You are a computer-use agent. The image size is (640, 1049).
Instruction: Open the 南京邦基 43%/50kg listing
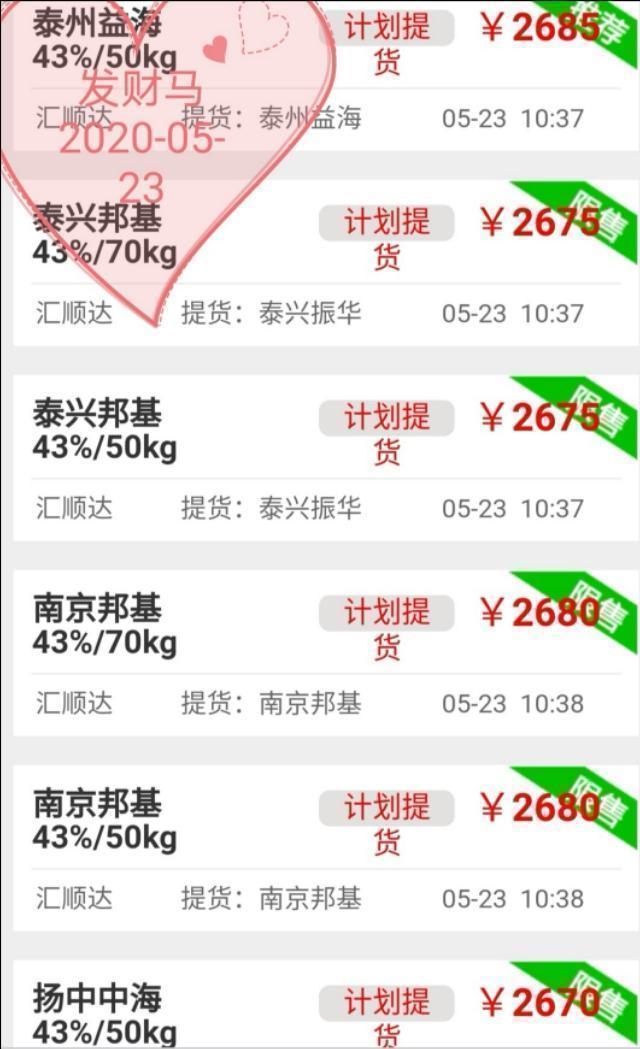tap(326, 849)
